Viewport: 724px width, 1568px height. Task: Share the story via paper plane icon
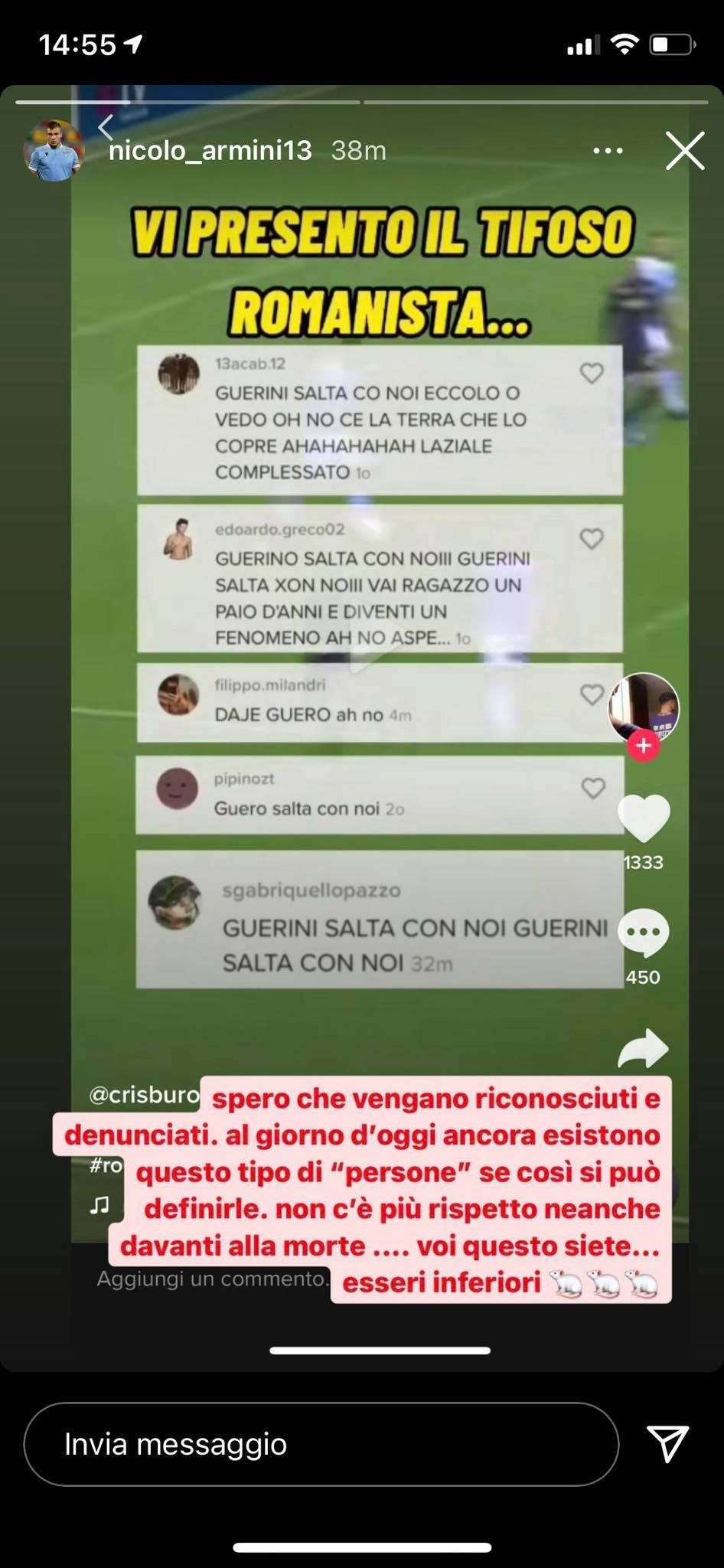[x=668, y=1444]
